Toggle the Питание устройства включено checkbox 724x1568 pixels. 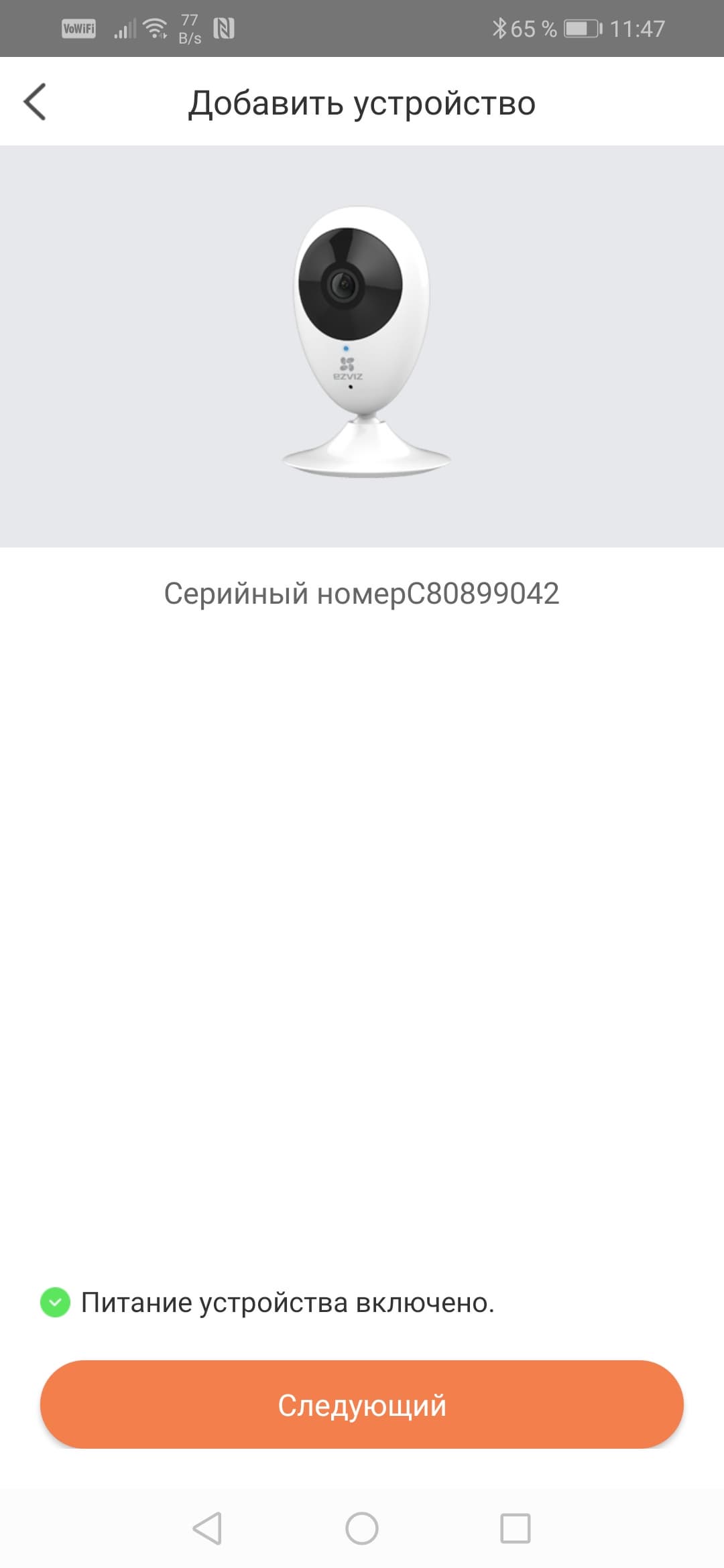[x=55, y=1303]
